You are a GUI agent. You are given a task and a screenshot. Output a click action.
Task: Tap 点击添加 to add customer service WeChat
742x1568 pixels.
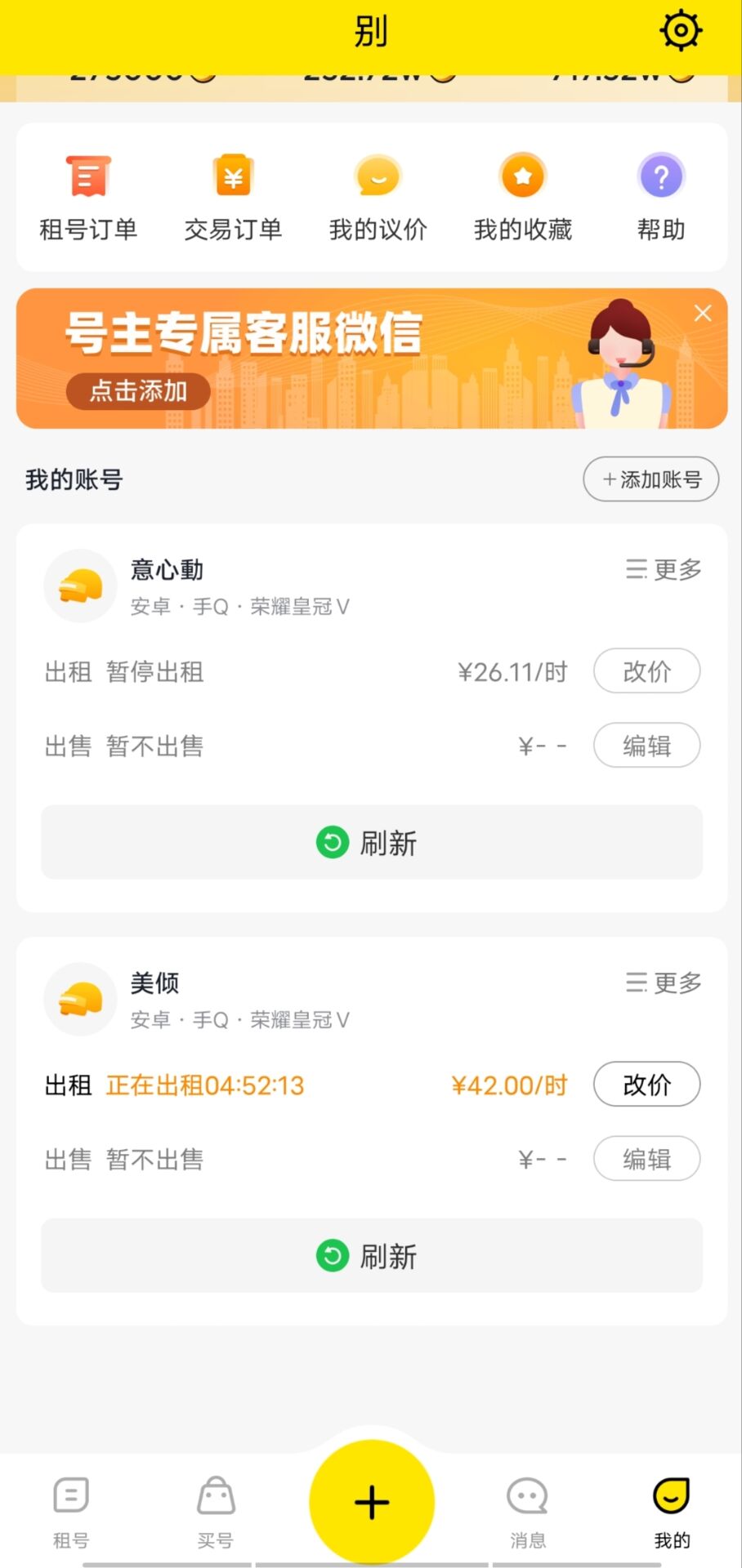(137, 391)
